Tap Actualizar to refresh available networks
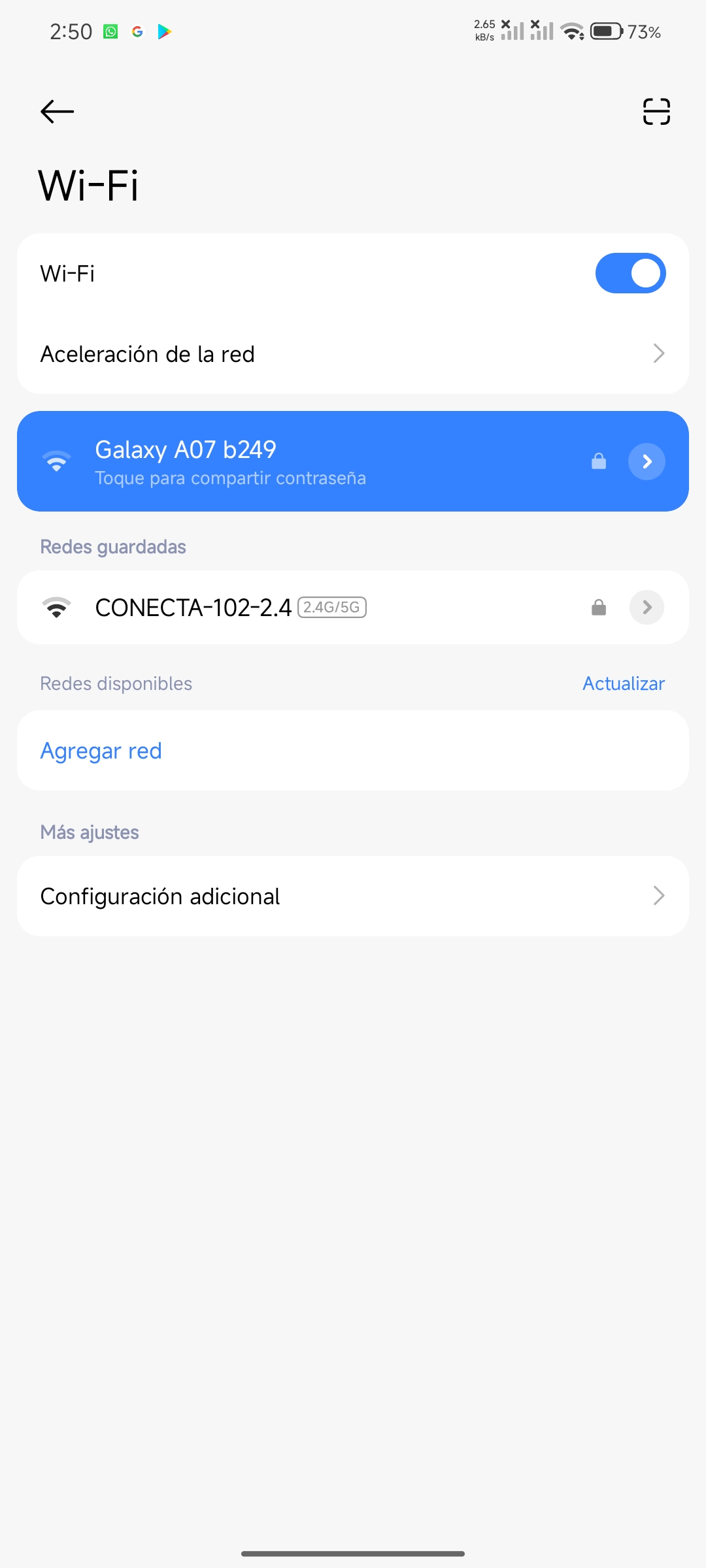706x1568 pixels. 624,683
